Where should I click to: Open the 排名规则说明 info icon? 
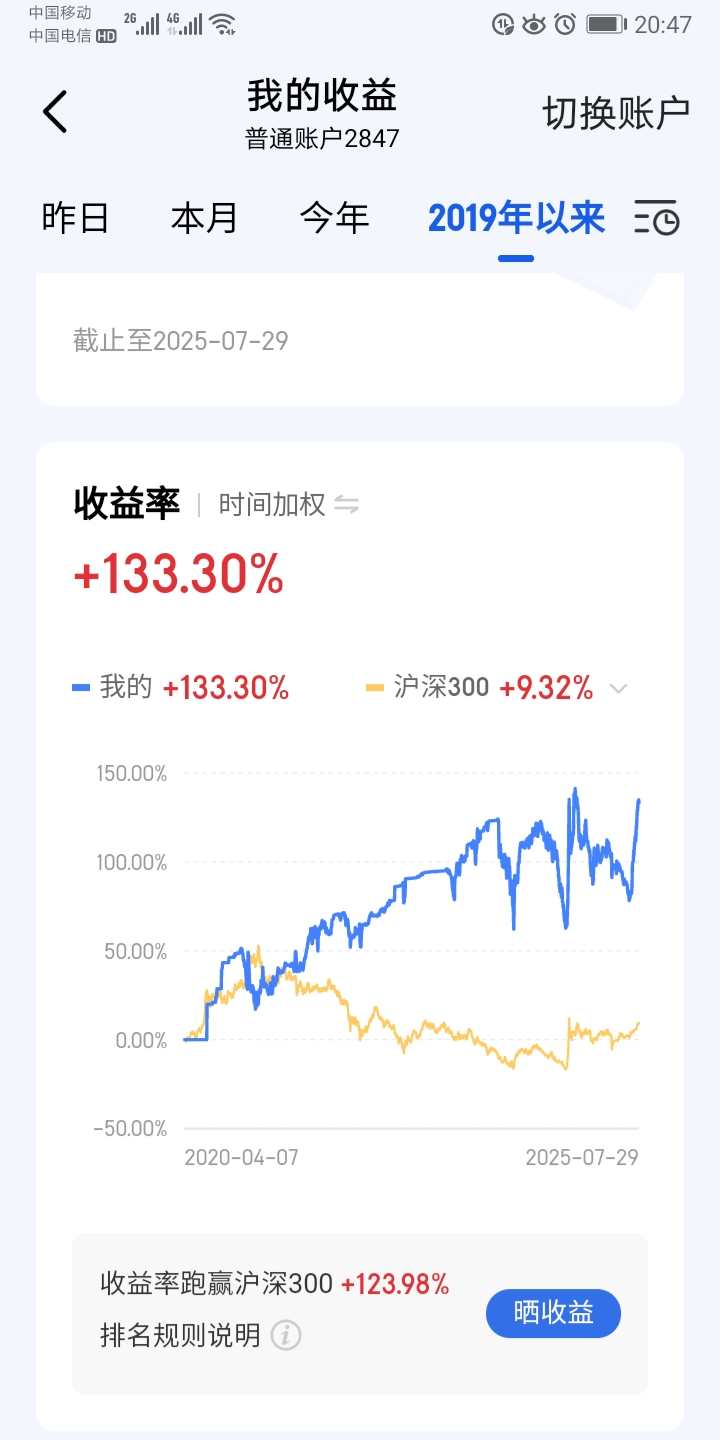point(286,1335)
